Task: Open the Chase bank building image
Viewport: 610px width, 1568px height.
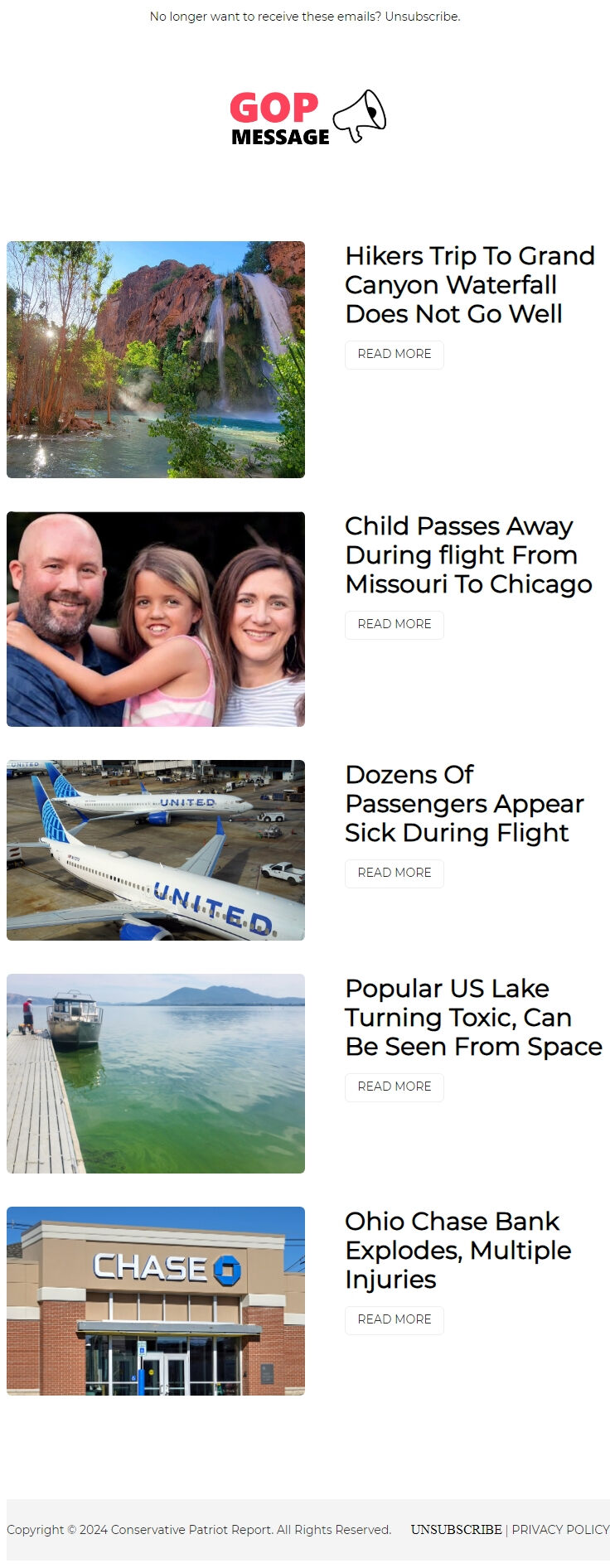Action: (156, 1301)
